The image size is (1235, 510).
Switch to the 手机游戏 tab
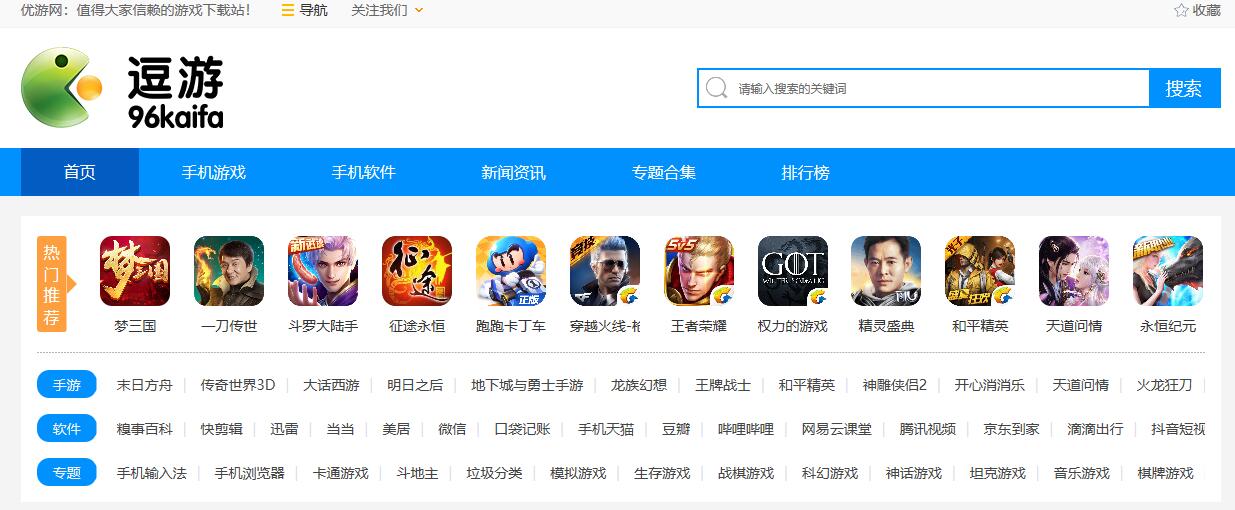(213, 172)
